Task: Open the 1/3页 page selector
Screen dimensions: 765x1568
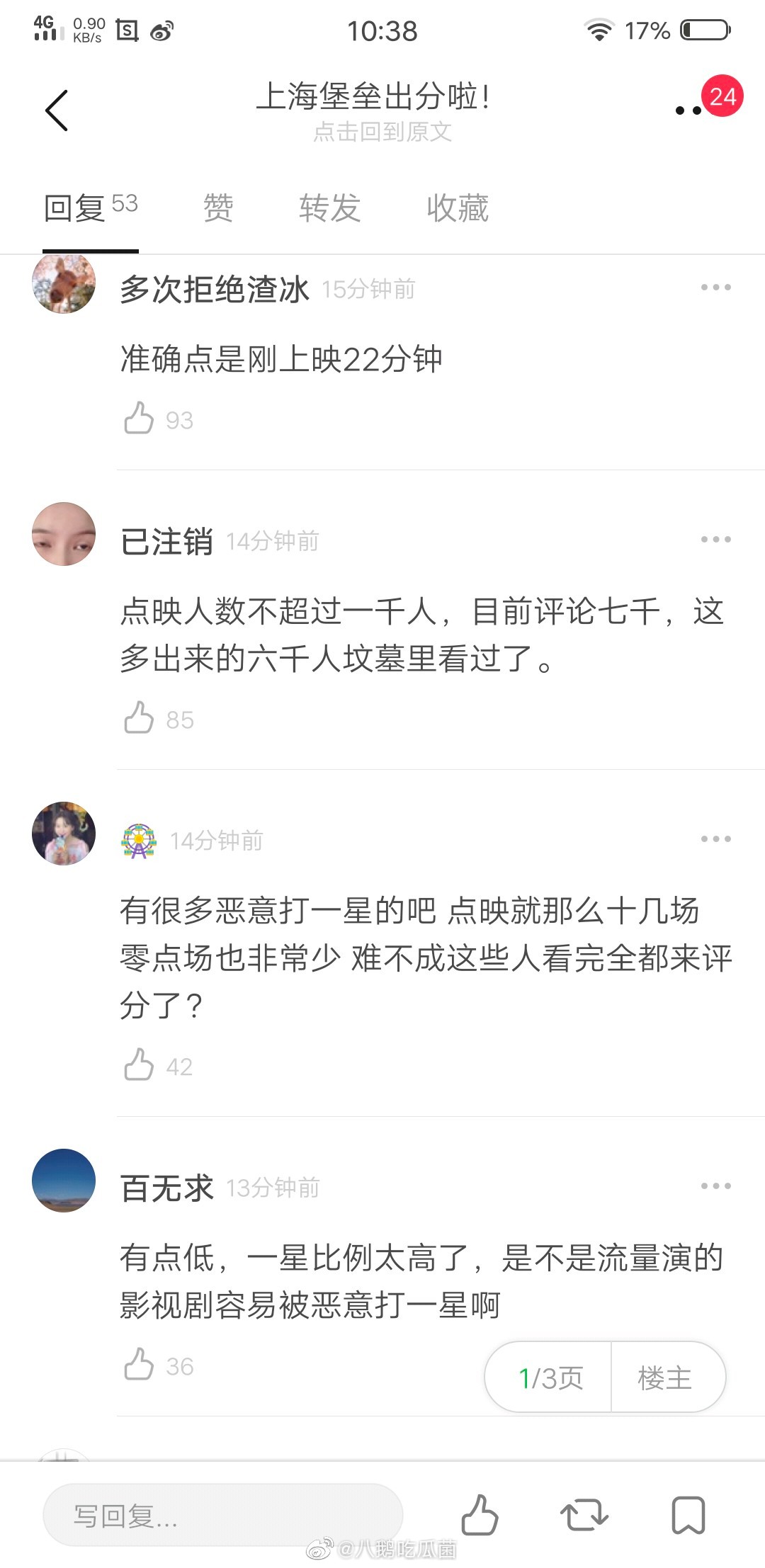Action: click(x=550, y=1378)
